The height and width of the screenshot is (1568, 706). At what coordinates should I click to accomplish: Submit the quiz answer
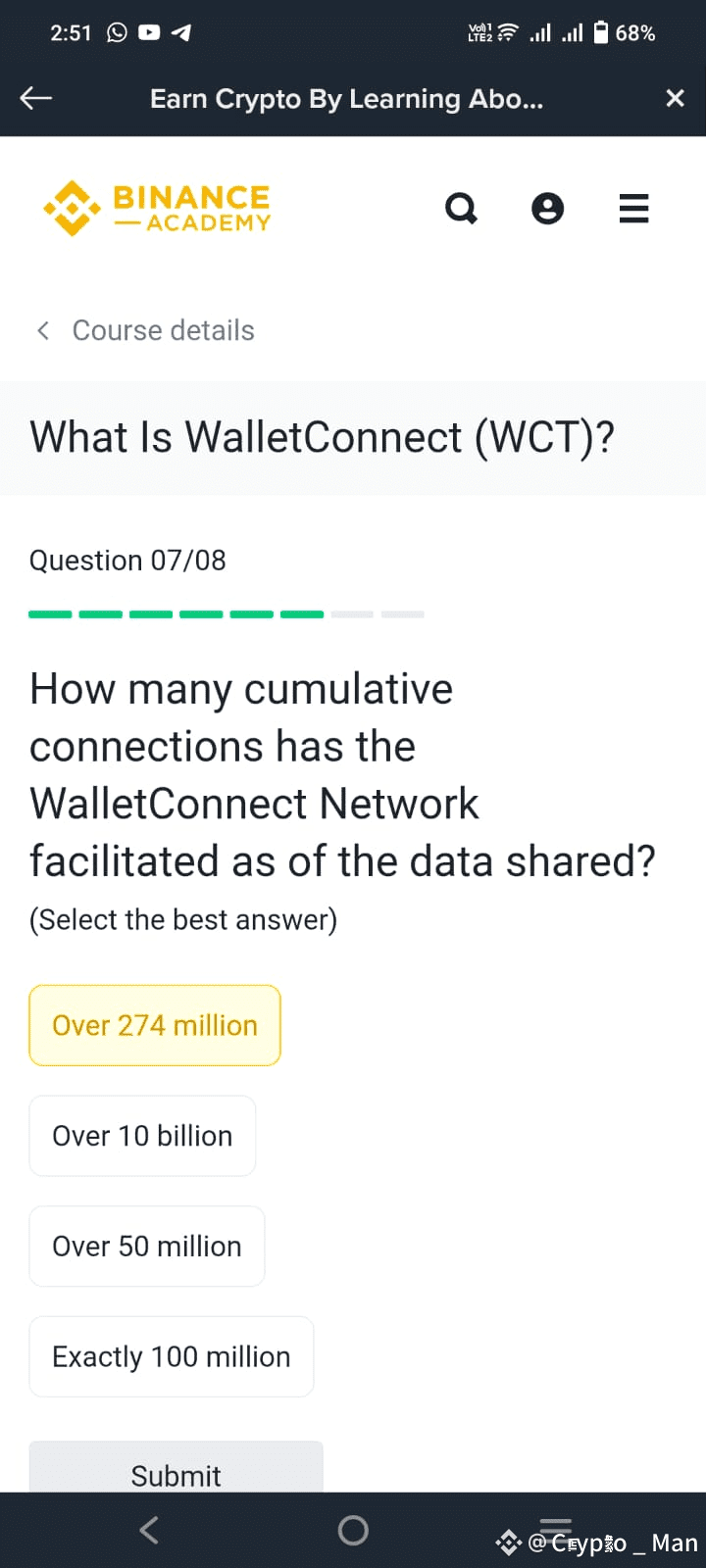[x=176, y=1467]
